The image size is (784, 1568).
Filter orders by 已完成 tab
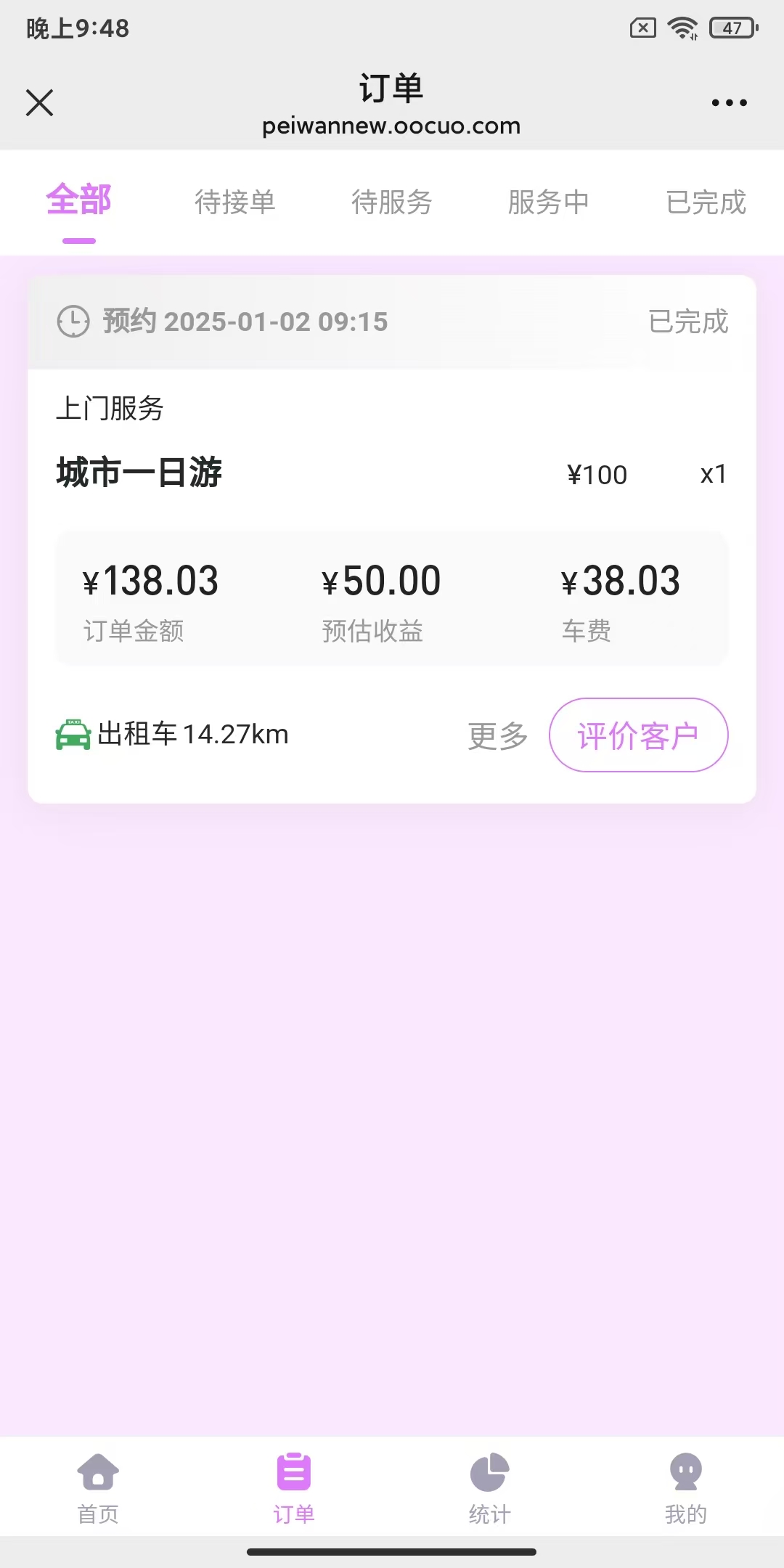706,202
